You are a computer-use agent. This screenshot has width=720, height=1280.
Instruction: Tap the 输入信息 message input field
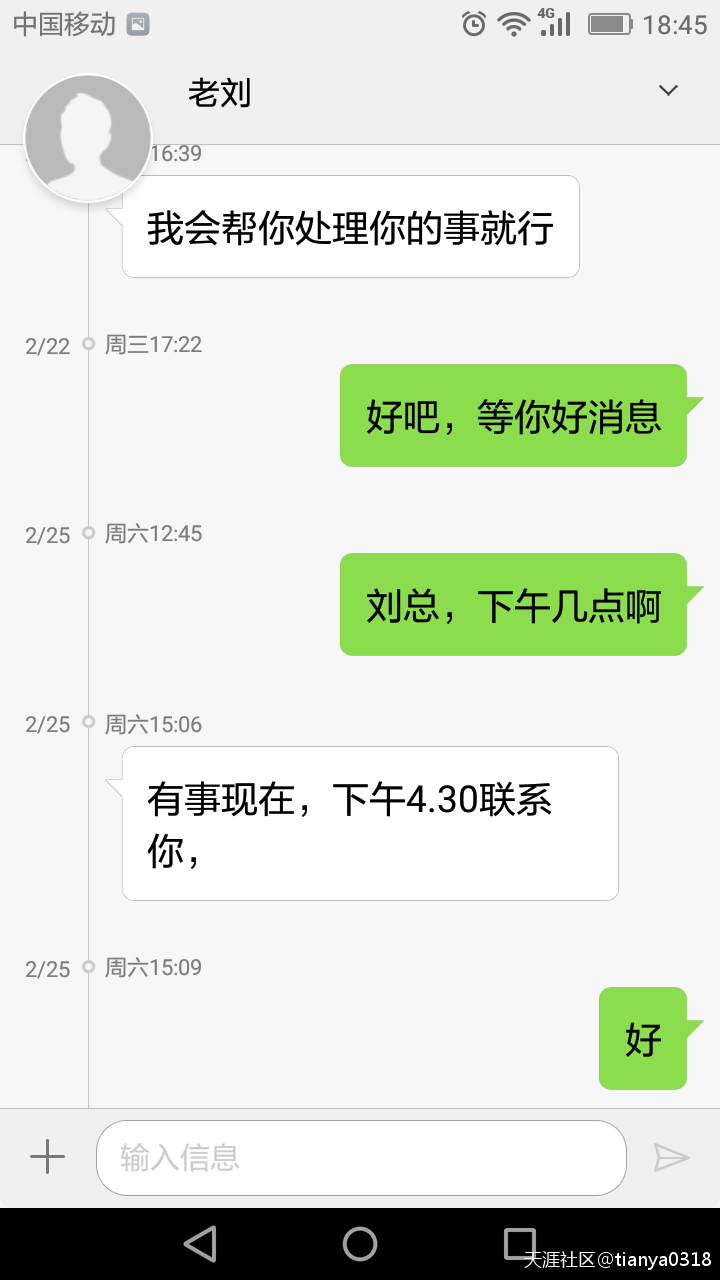tap(360, 1157)
